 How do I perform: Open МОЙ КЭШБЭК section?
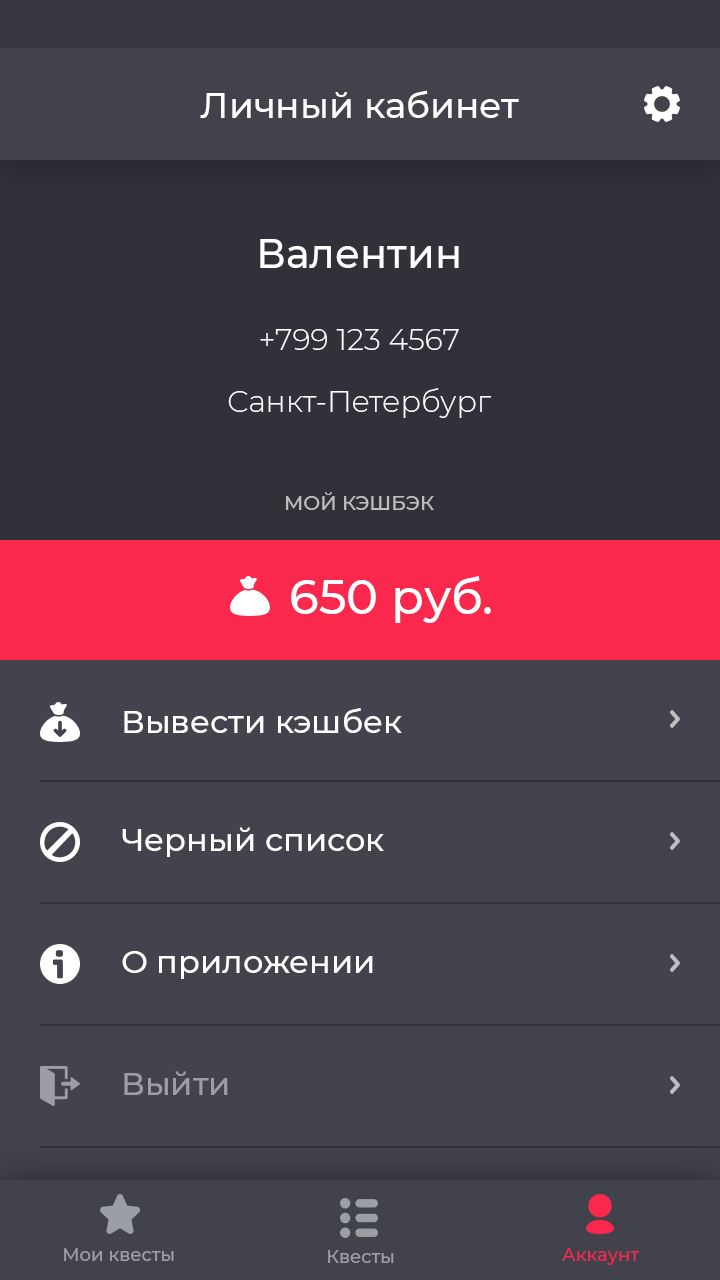(360, 501)
